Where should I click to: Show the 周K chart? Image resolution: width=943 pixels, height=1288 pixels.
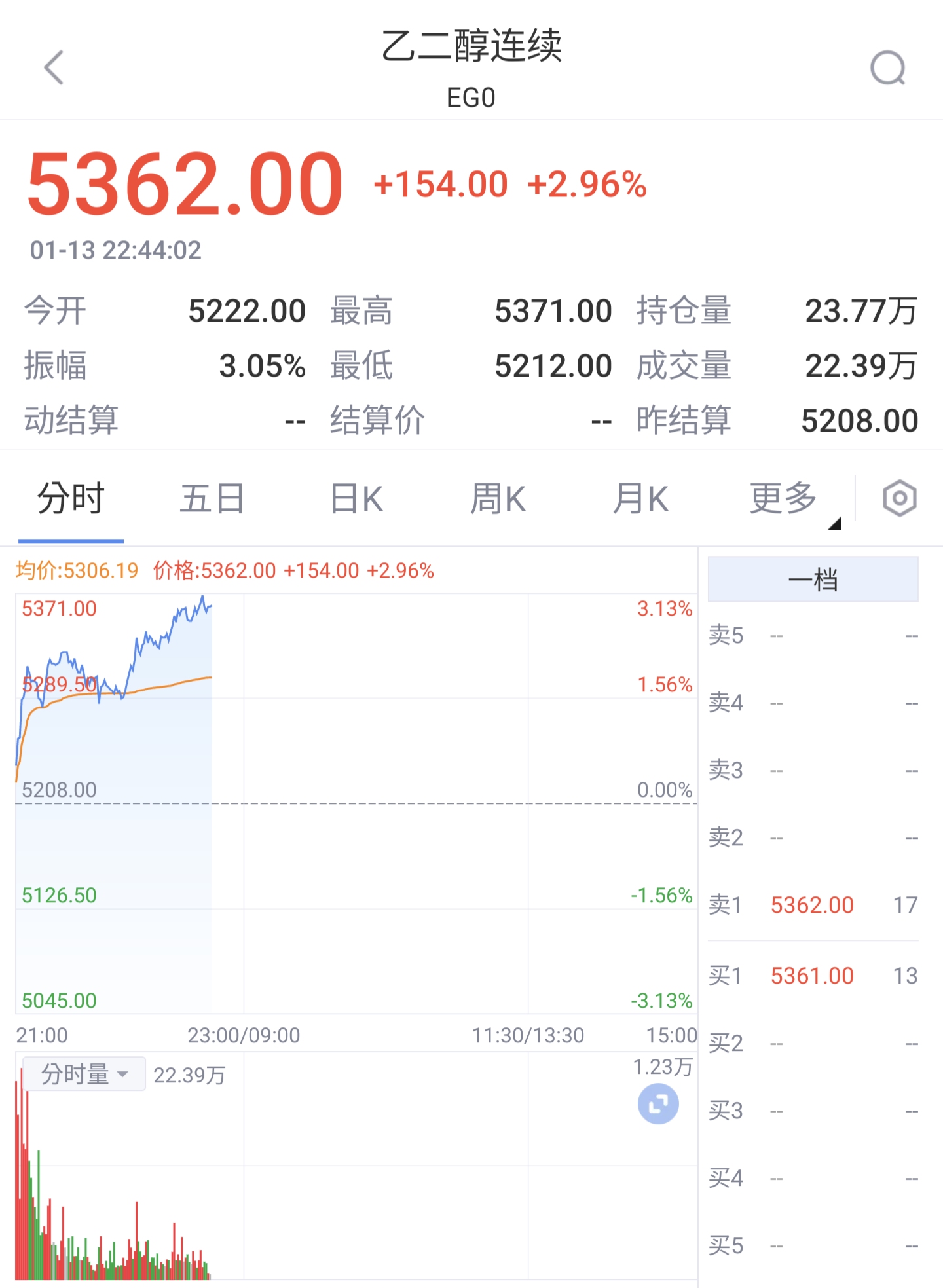498,499
